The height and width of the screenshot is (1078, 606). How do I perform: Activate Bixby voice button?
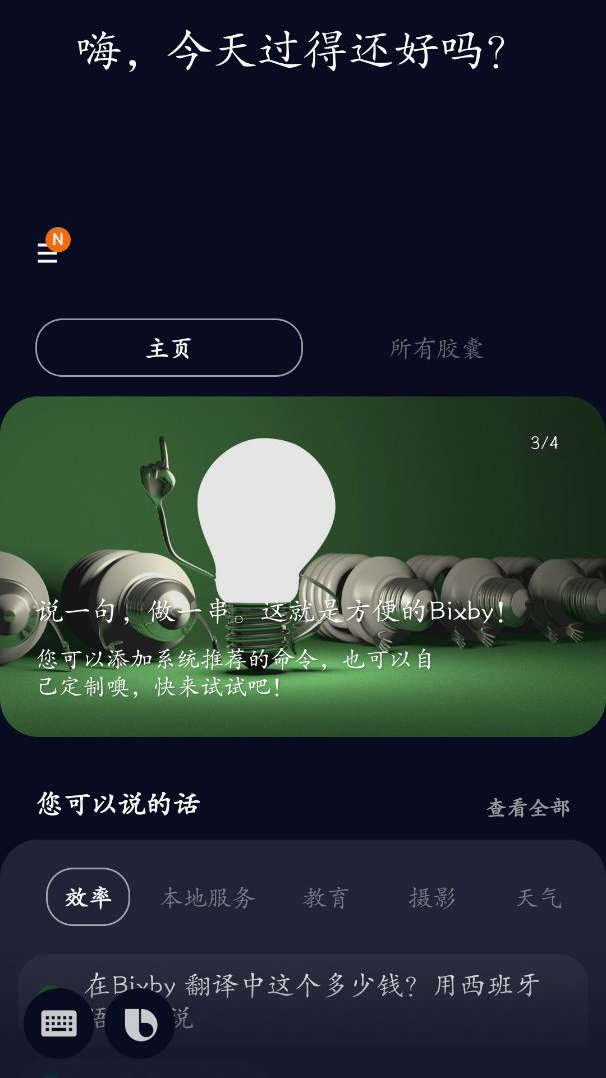140,1023
